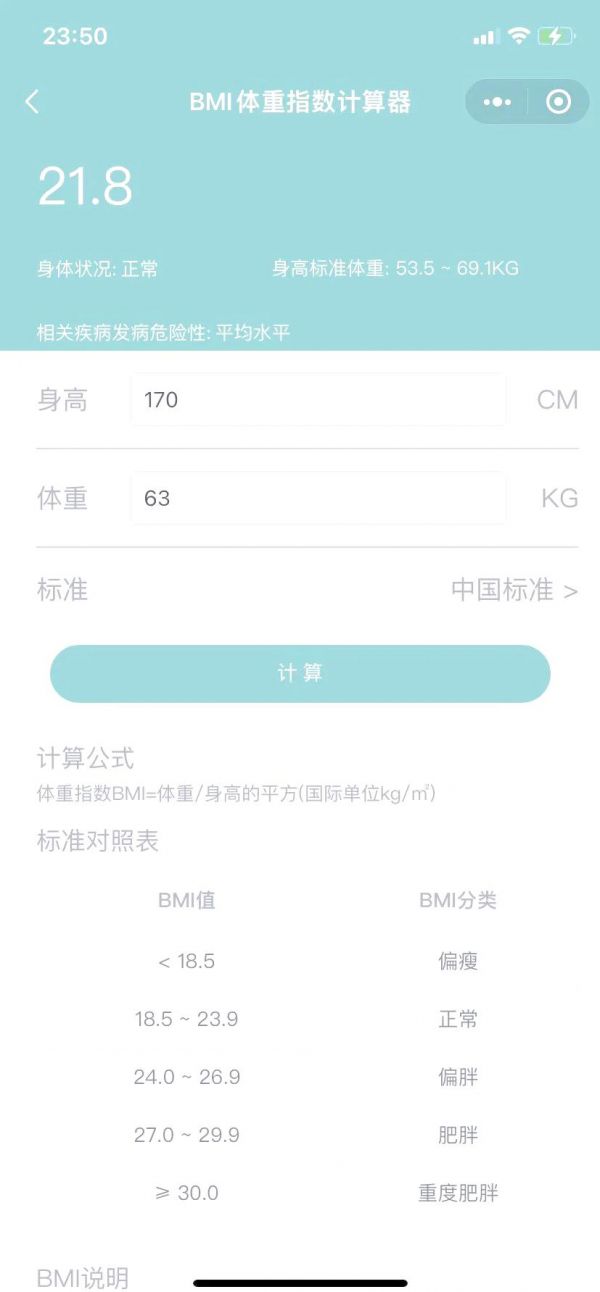The height and width of the screenshot is (1292, 600).
Task: Open the mini program more-options menu
Action: click(497, 102)
